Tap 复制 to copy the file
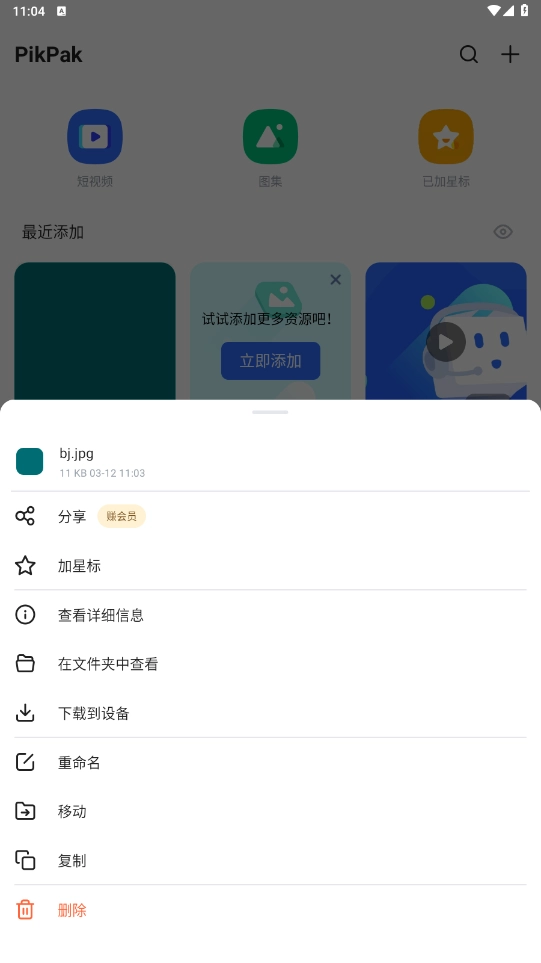Image resolution: width=541 pixels, height=963 pixels. coord(270,860)
